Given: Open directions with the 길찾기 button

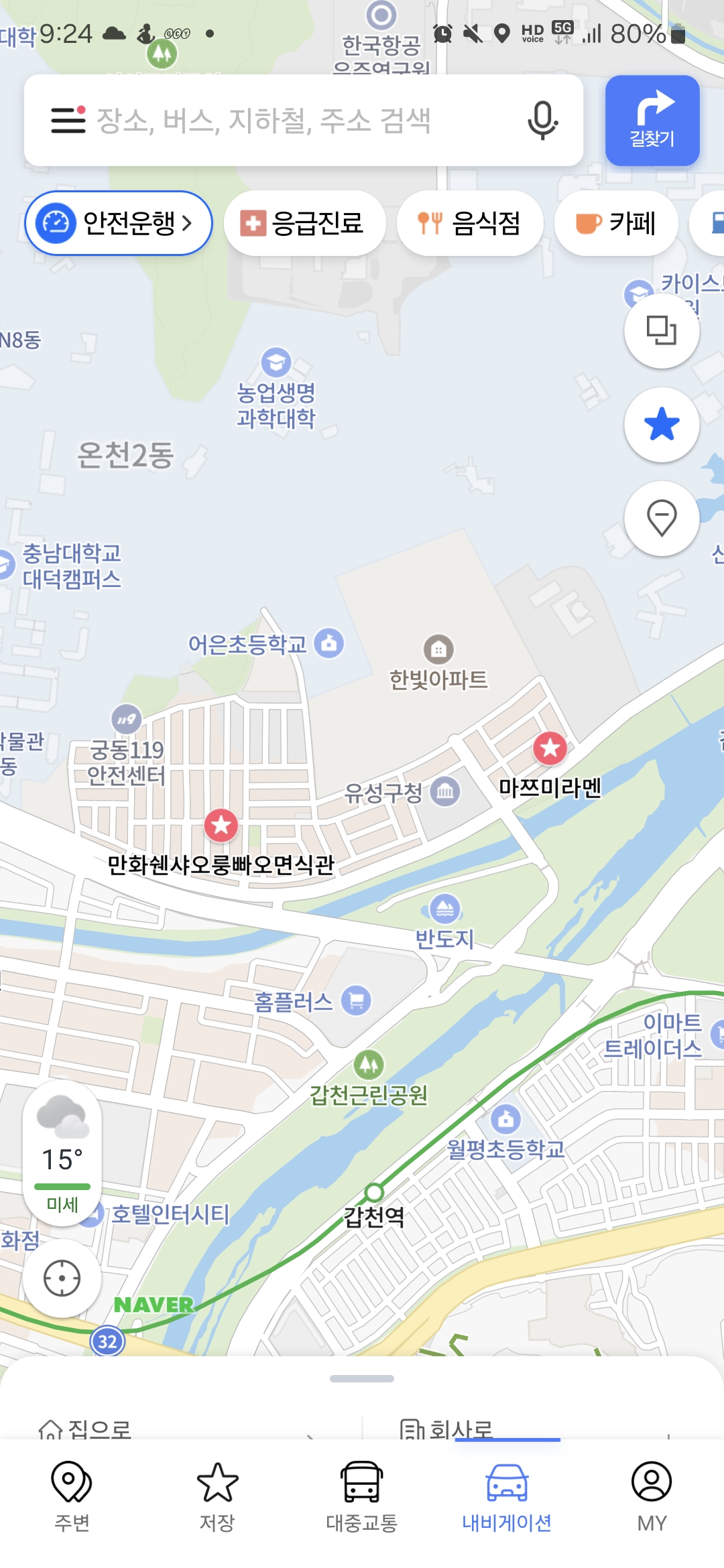Looking at the screenshot, I should pyautogui.click(x=652, y=121).
